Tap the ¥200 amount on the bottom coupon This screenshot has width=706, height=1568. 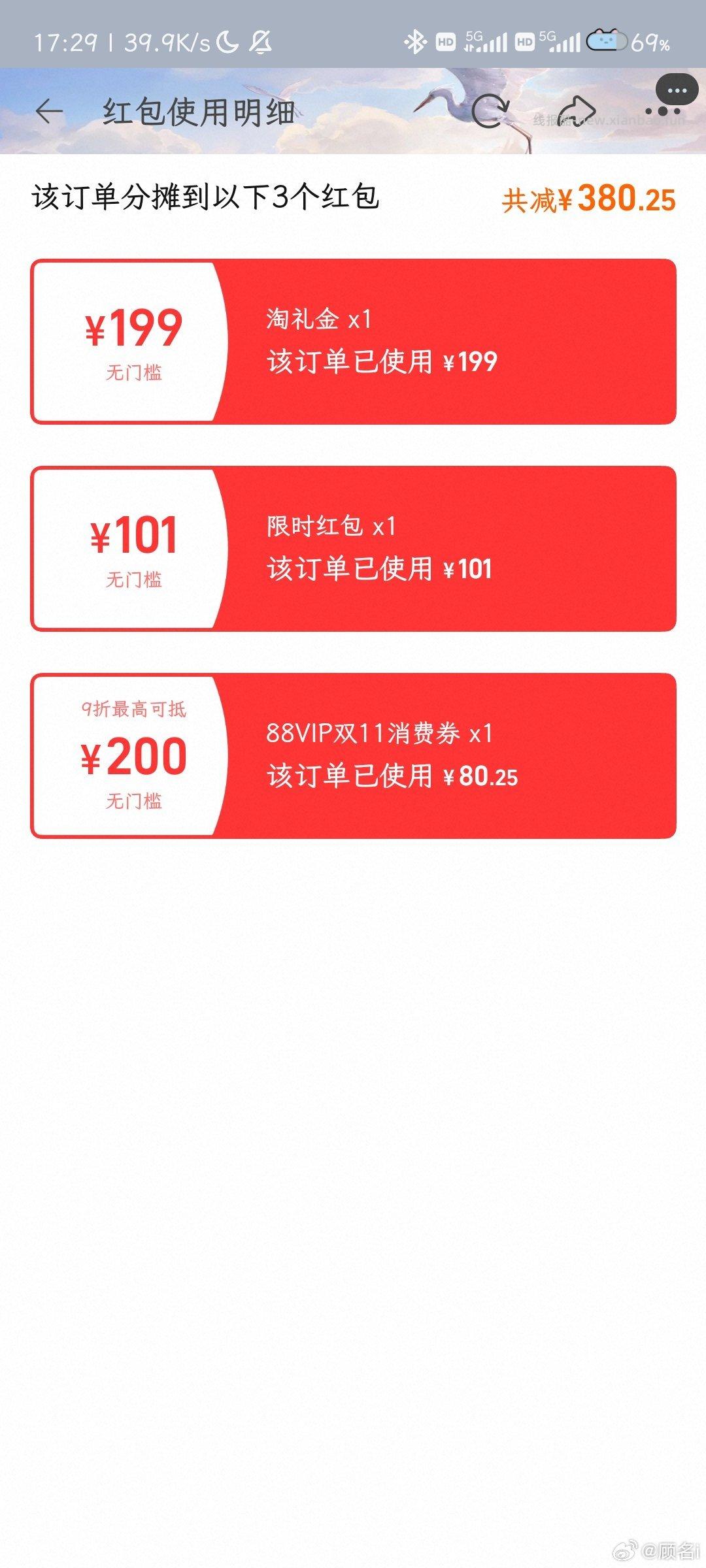pos(135,755)
